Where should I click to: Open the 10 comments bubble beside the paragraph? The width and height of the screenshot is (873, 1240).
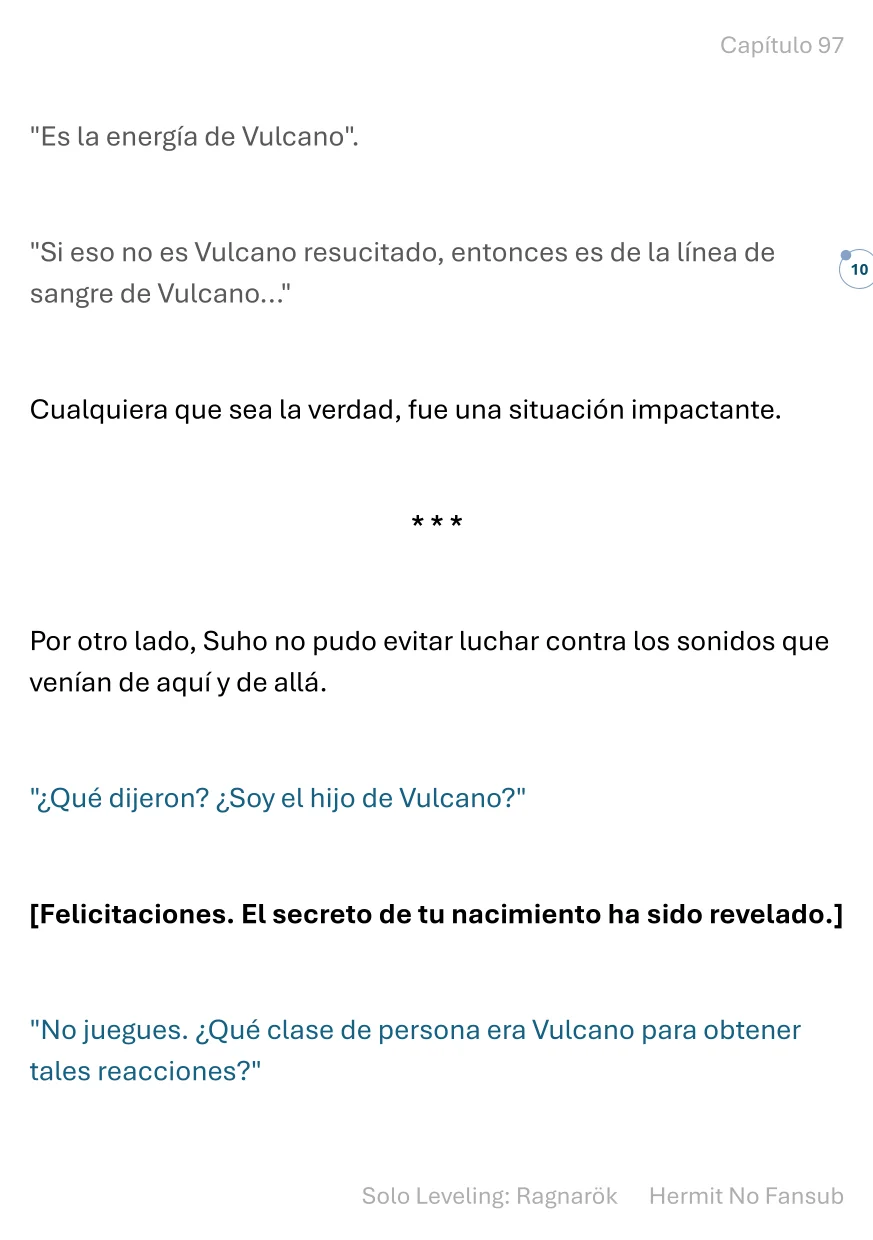point(858,270)
